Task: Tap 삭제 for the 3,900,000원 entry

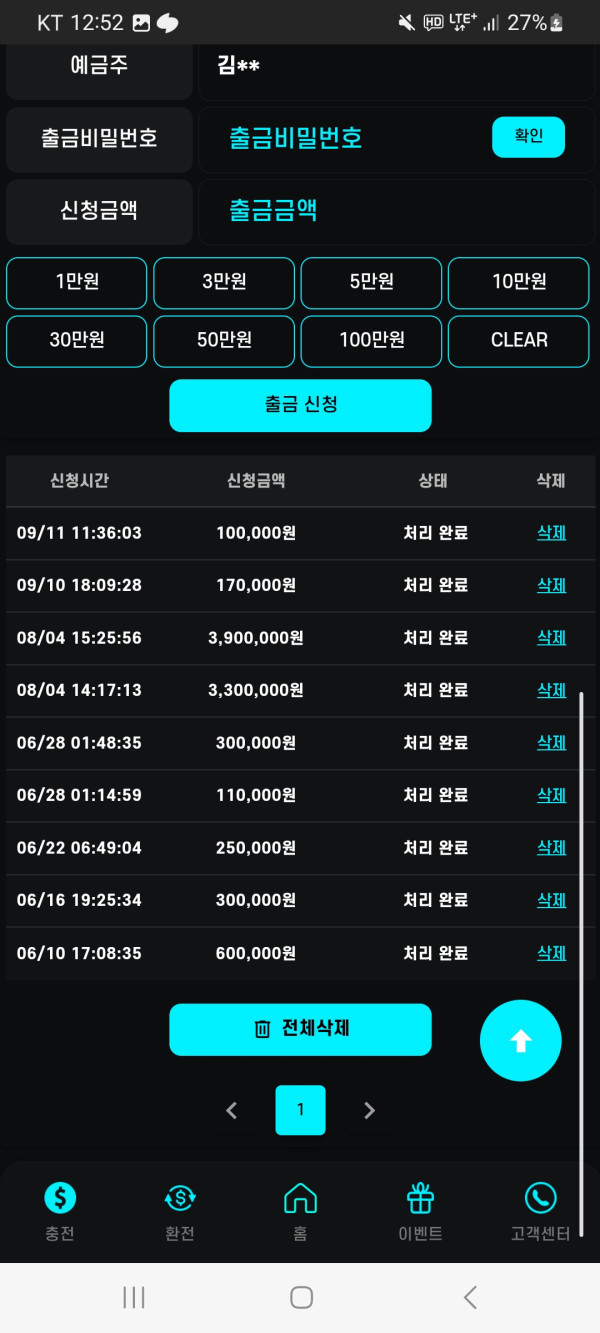Action: tap(551, 638)
